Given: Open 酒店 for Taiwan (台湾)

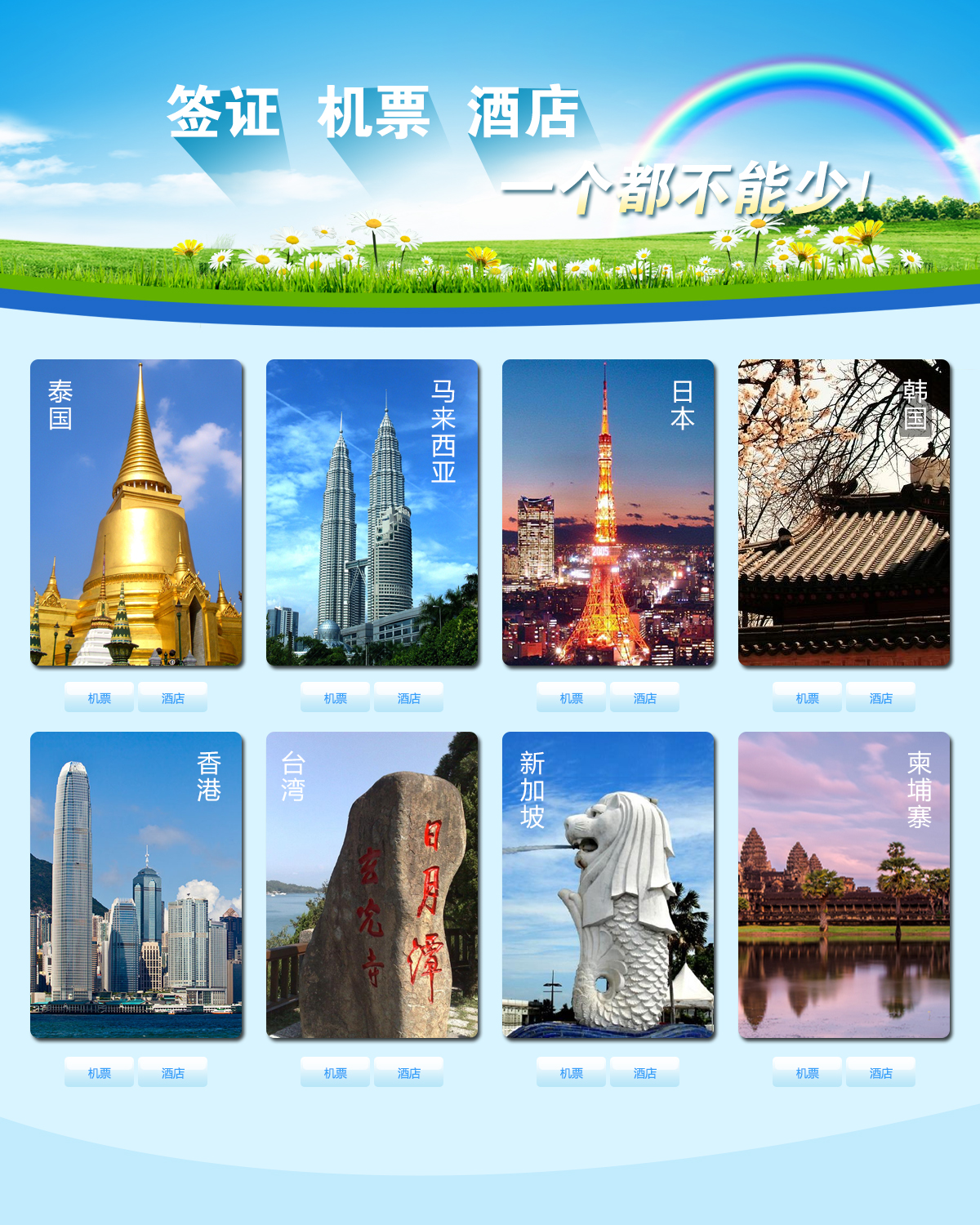Looking at the screenshot, I should (408, 1073).
